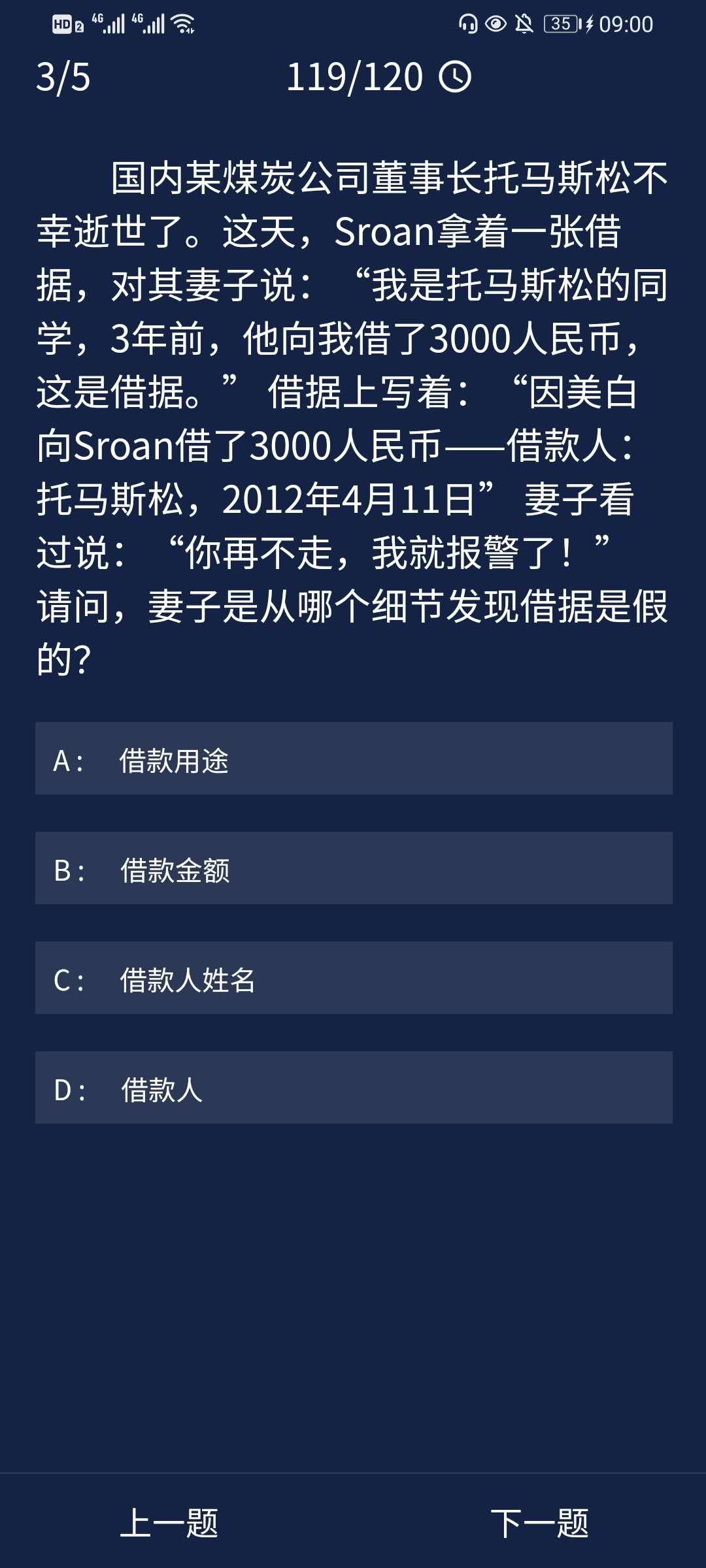Pick answer C: 借款人姓名

[x=354, y=978]
